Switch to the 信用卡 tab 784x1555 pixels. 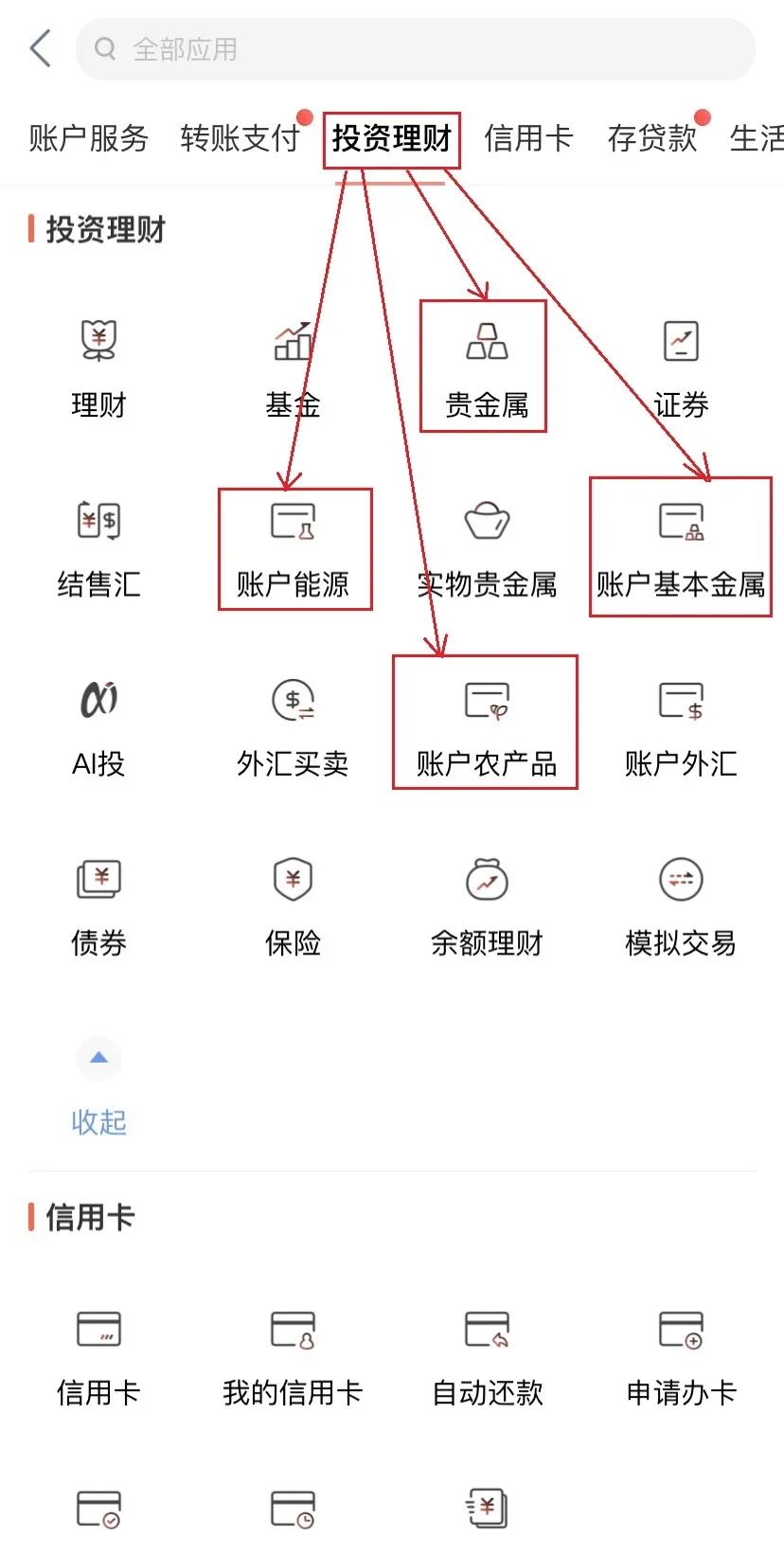pos(527,137)
